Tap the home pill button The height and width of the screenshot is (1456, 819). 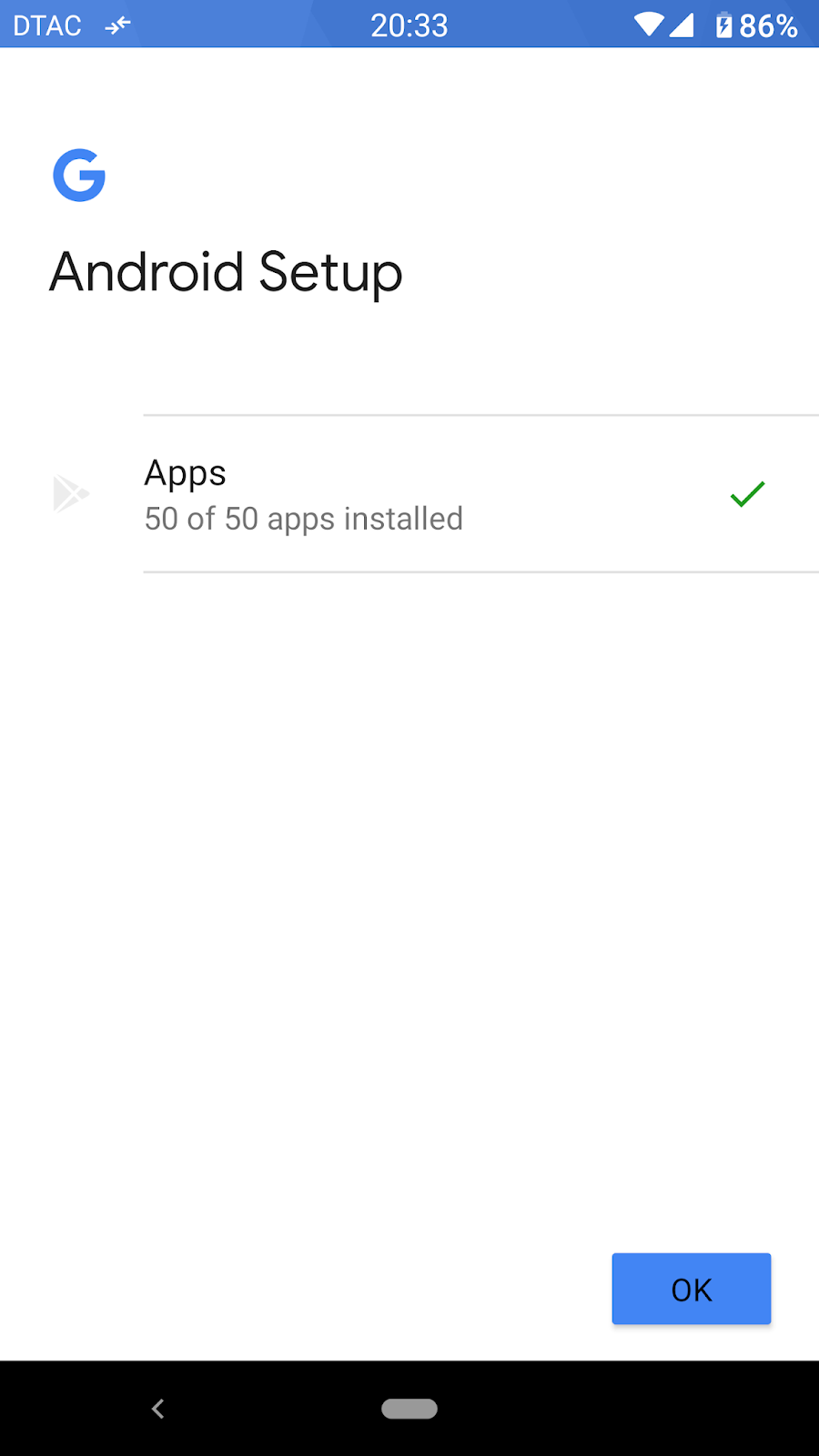[x=409, y=1409]
